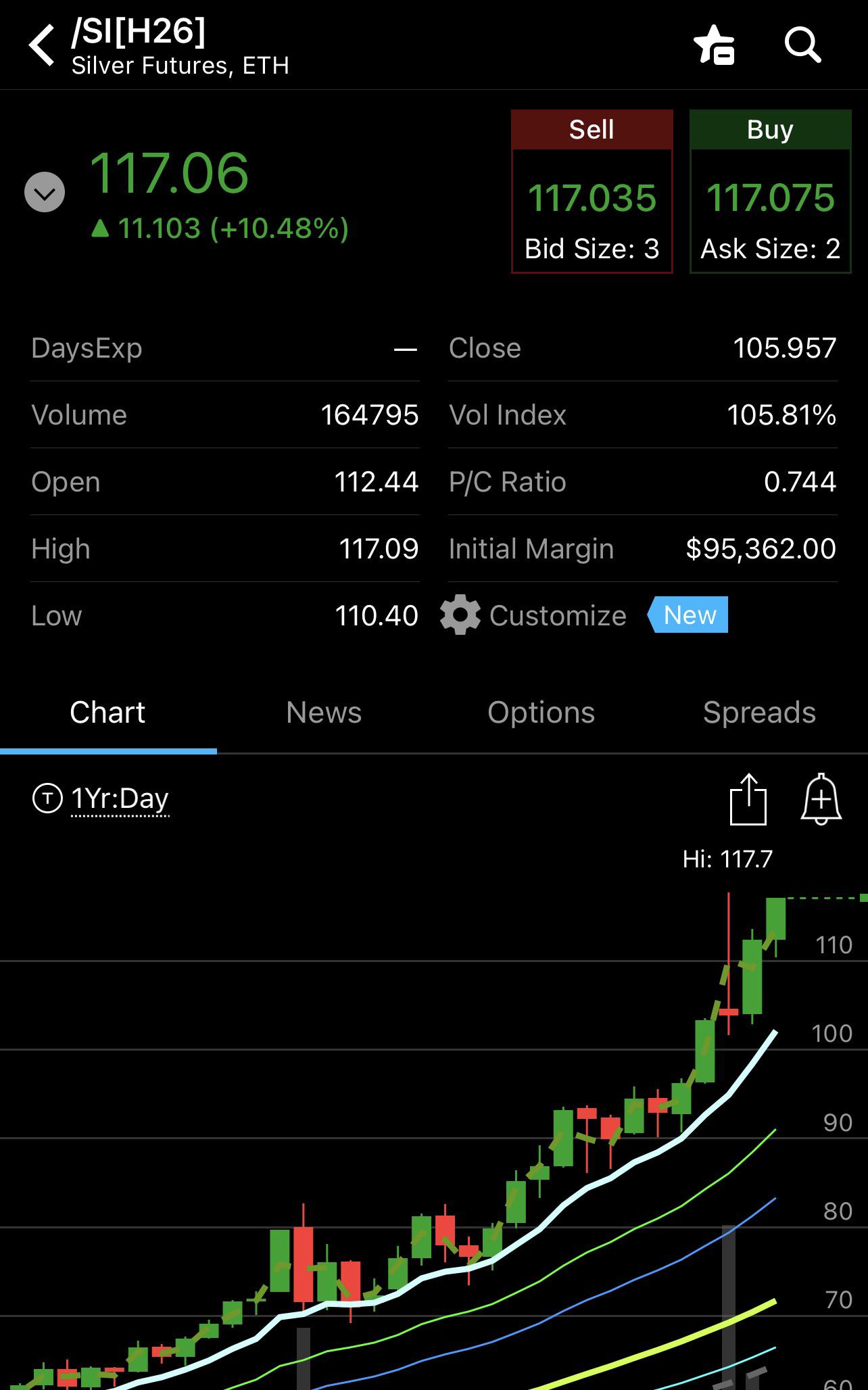Change the 1Yr:Day chart timeframe

point(119,799)
